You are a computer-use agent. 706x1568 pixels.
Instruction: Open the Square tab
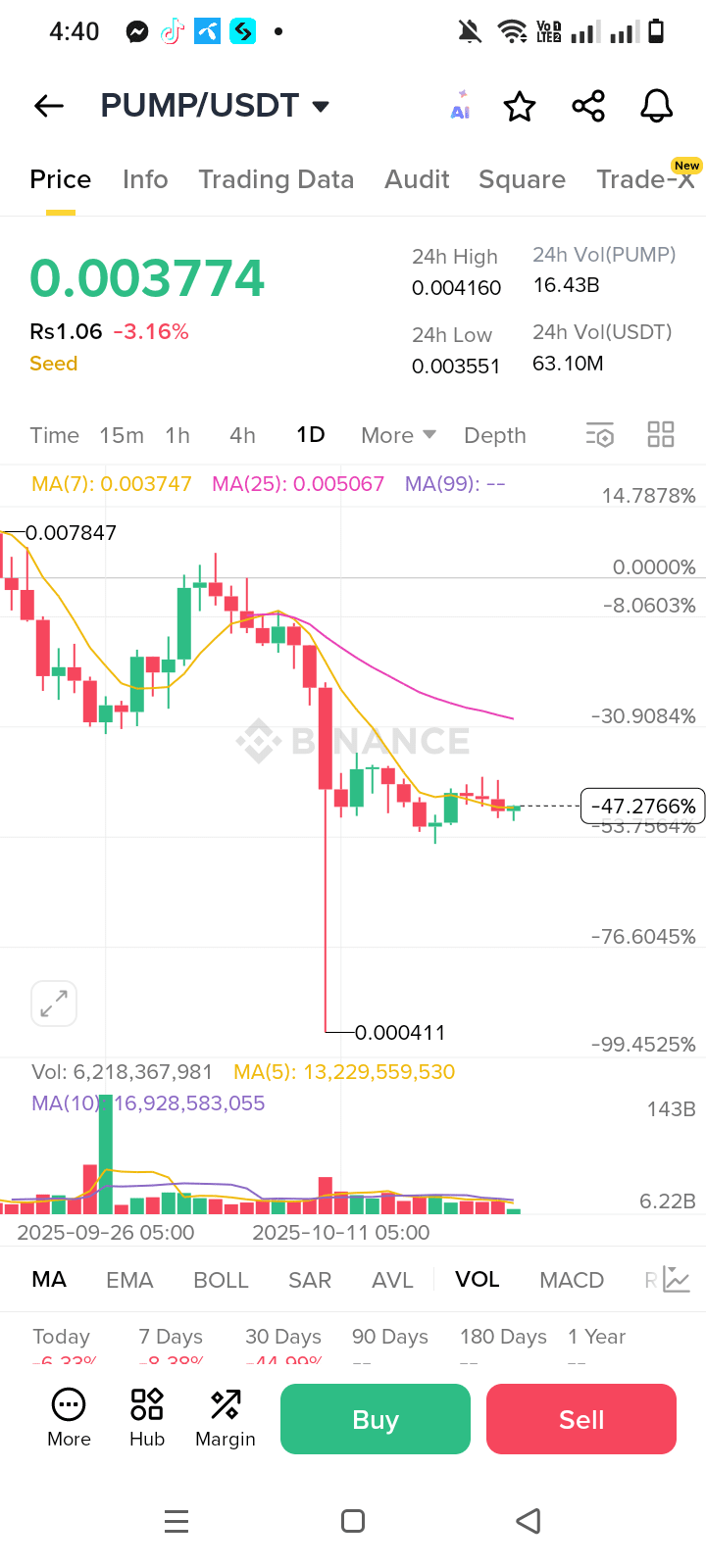coord(522,179)
